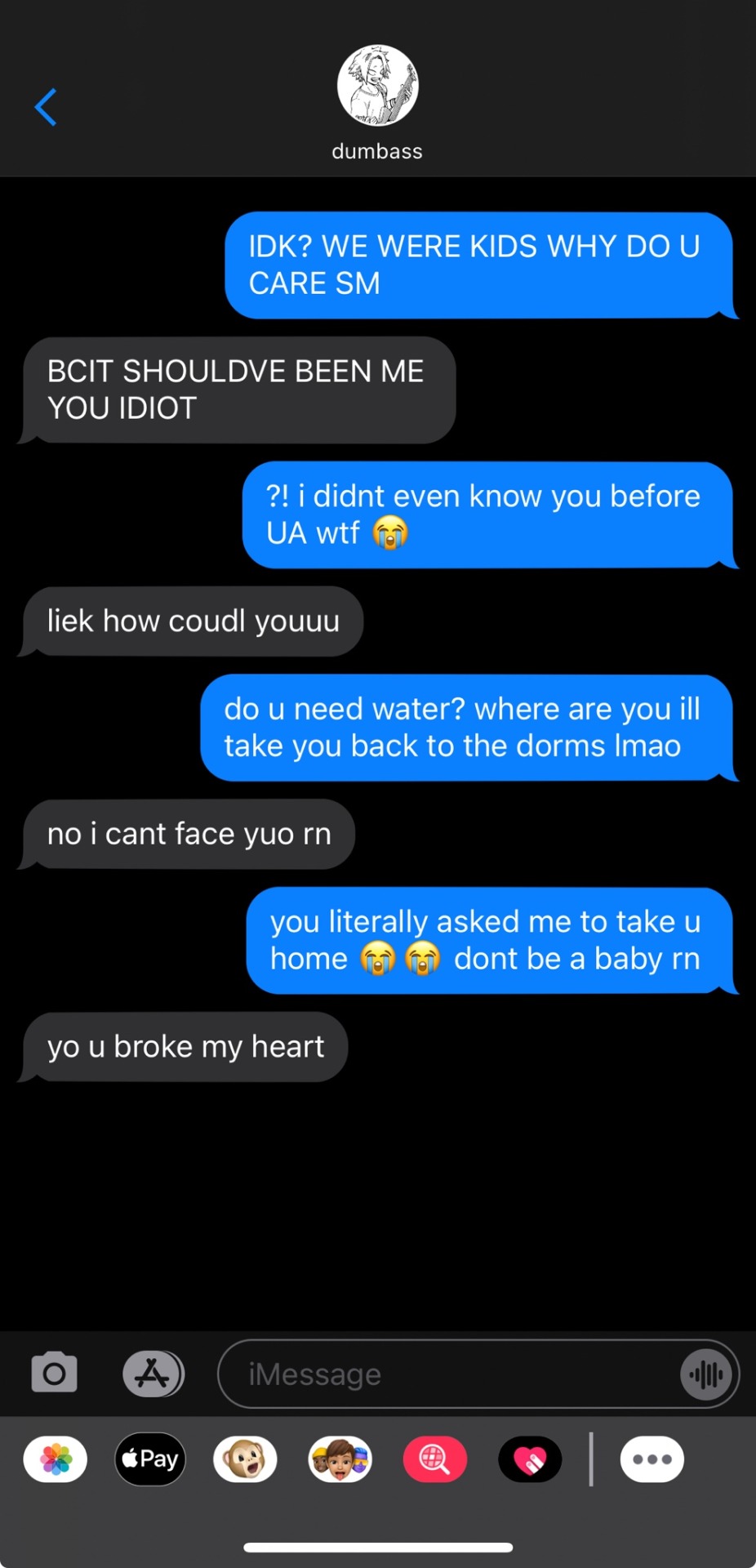Go back to the messages list
Screen dimensions: 756x1568
click(x=46, y=107)
